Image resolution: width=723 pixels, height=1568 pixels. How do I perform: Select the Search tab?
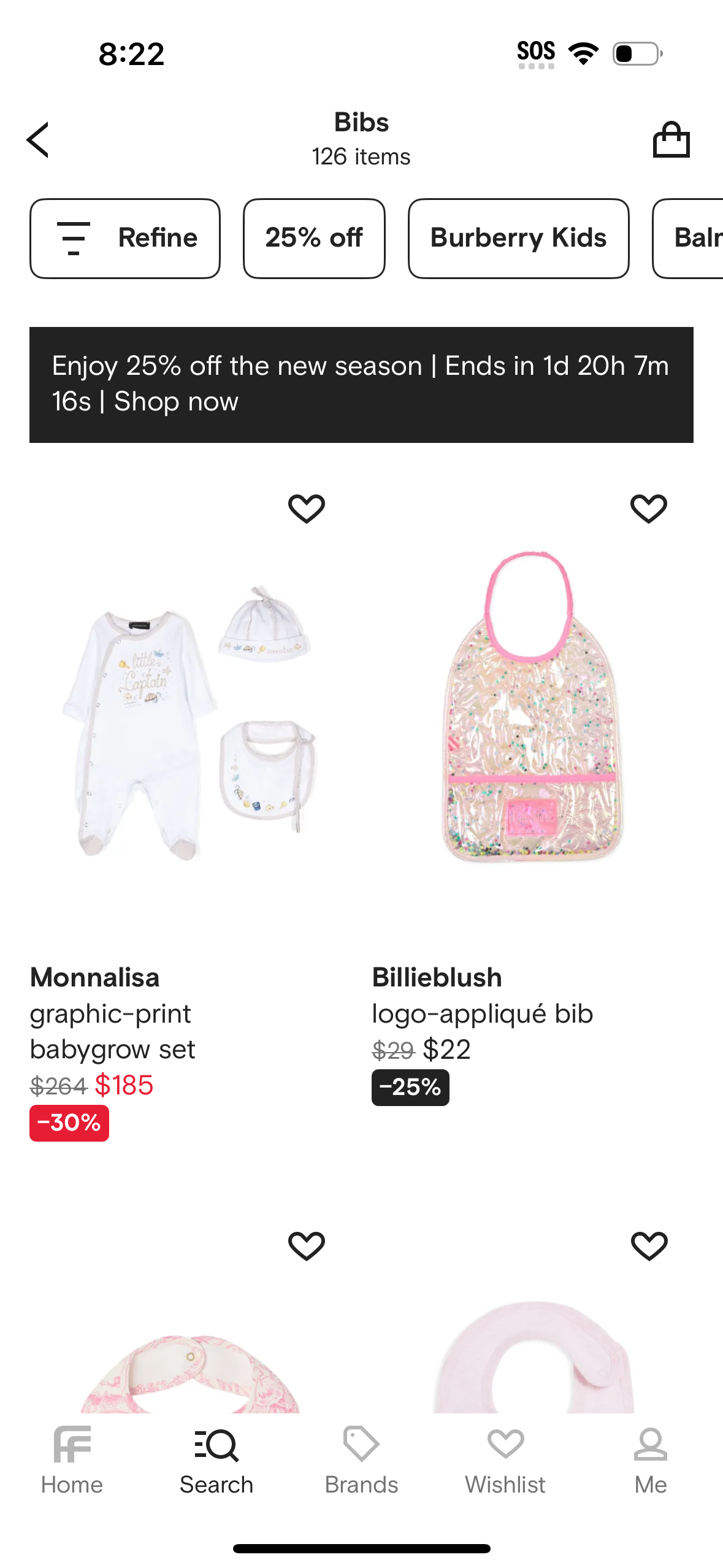(216, 1460)
